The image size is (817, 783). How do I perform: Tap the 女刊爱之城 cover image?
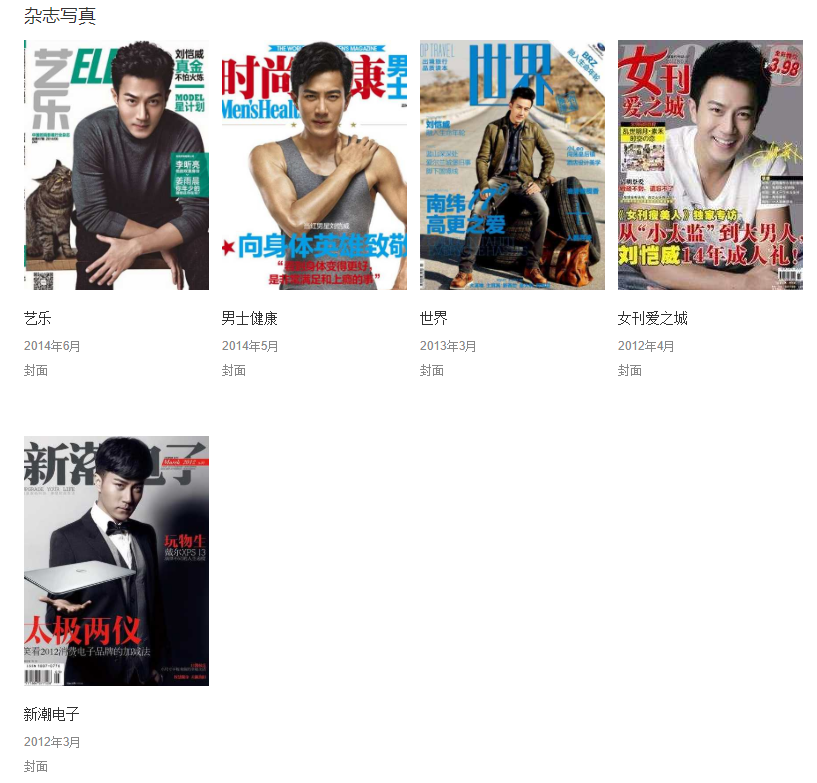pos(710,165)
